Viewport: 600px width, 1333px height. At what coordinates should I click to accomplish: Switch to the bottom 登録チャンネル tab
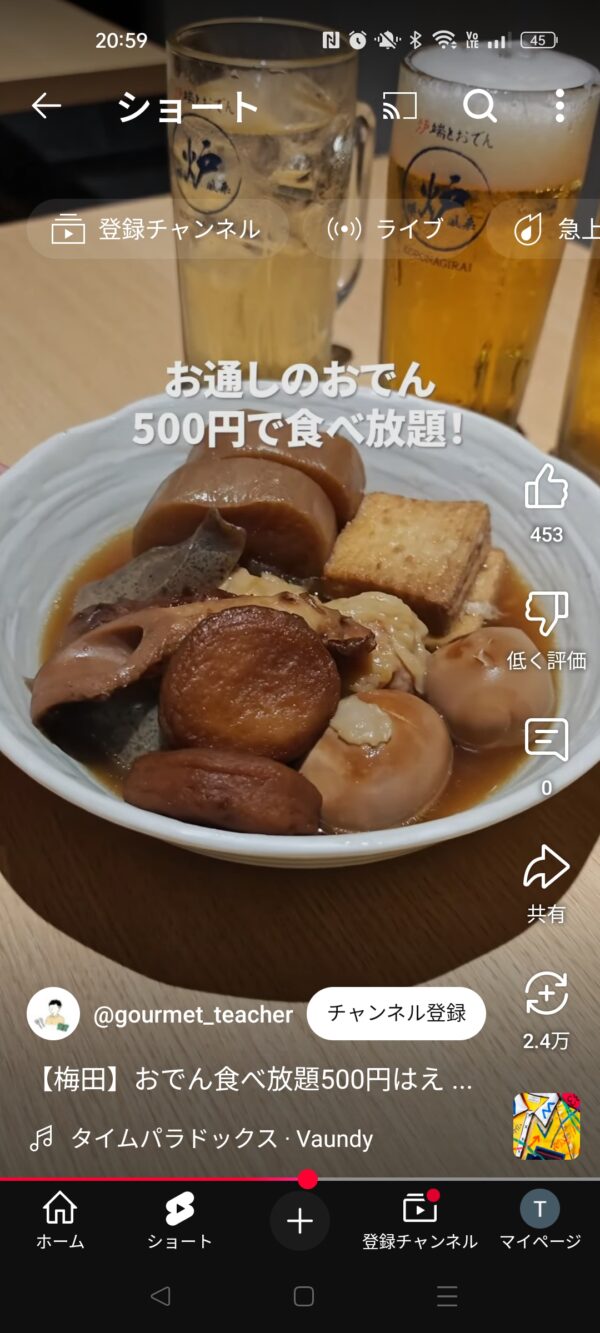(420, 1221)
